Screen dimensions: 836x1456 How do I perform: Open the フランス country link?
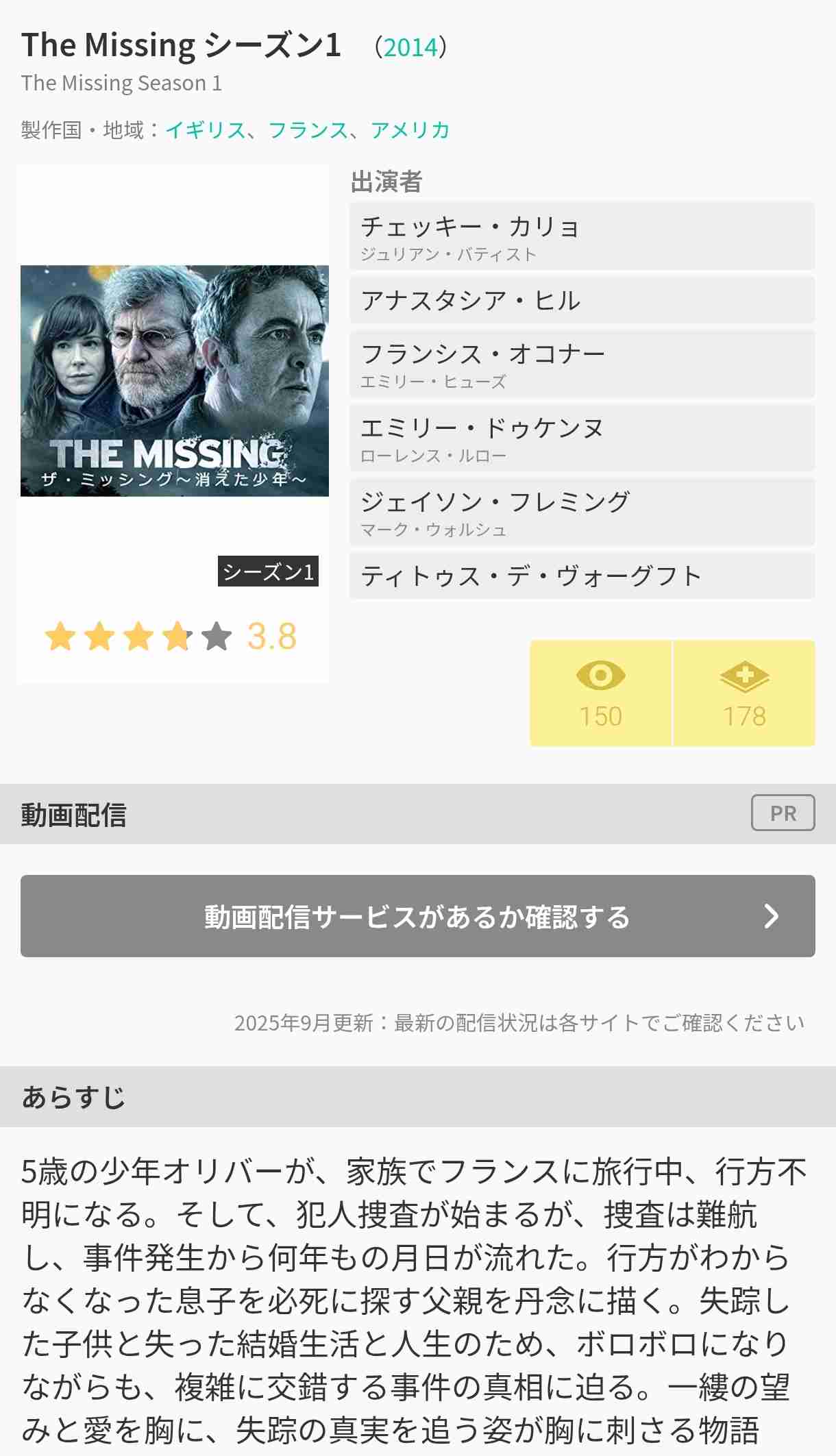308,129
